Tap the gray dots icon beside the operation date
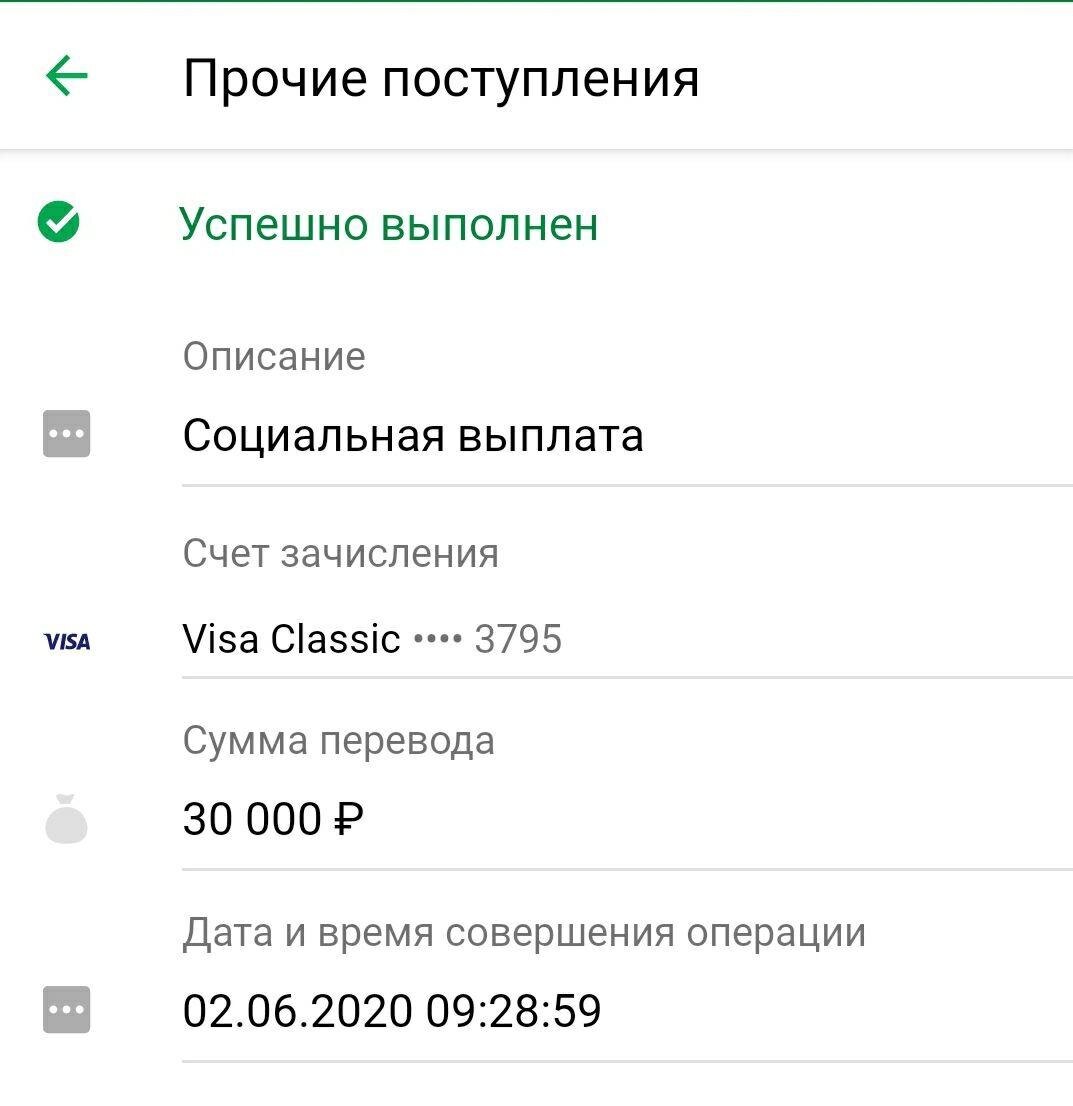 click(x=64, y=1011)
